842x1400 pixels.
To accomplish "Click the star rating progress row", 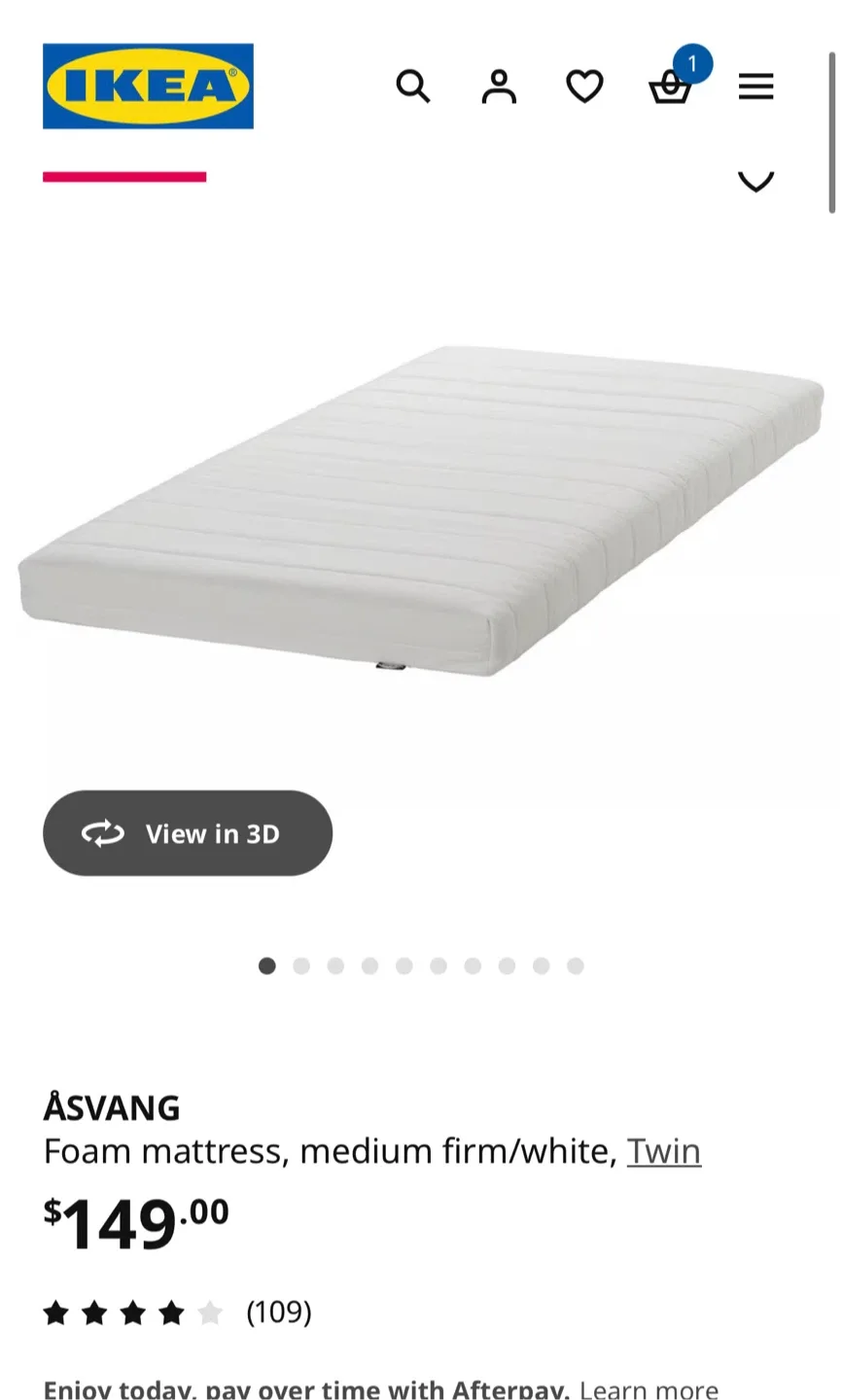I will point(131,1312).
